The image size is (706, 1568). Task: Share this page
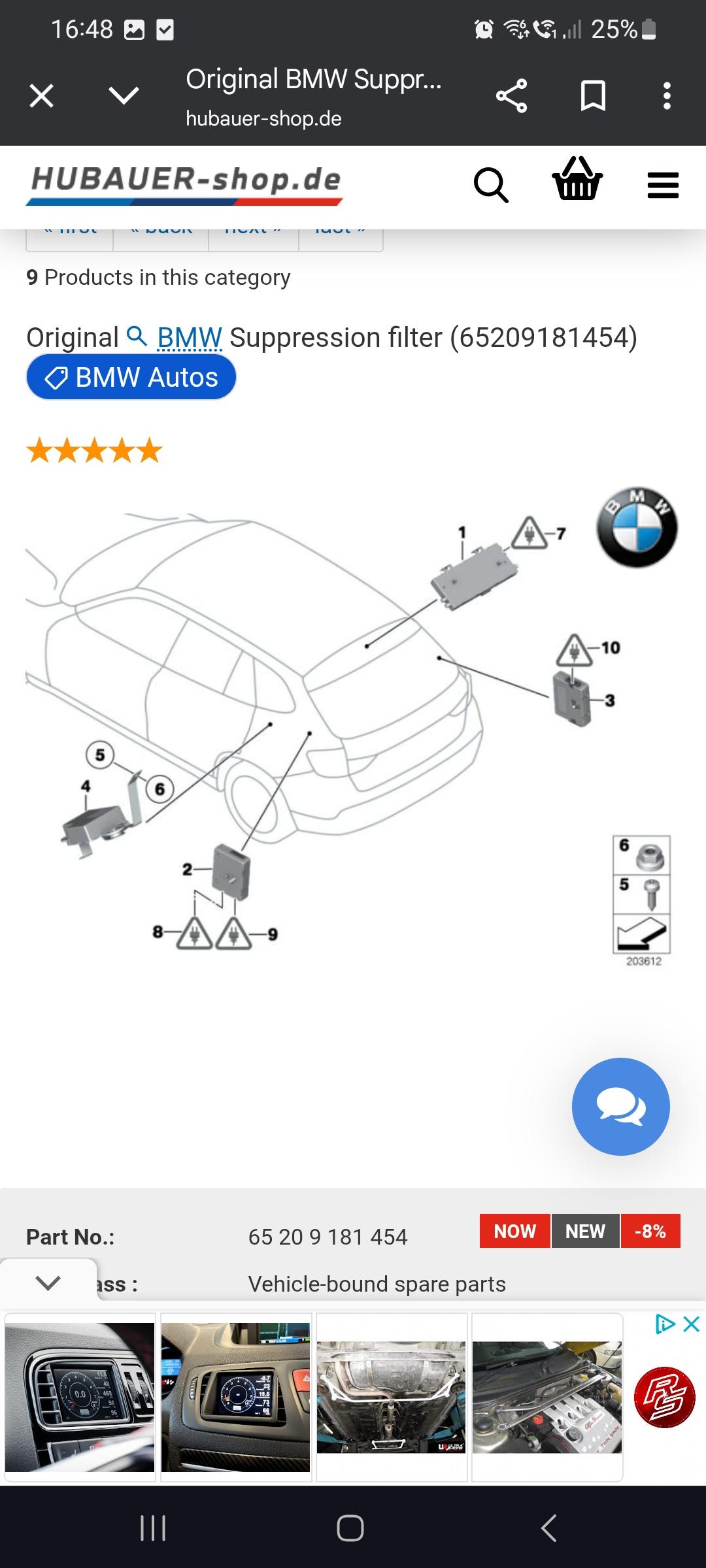point(511,96)
